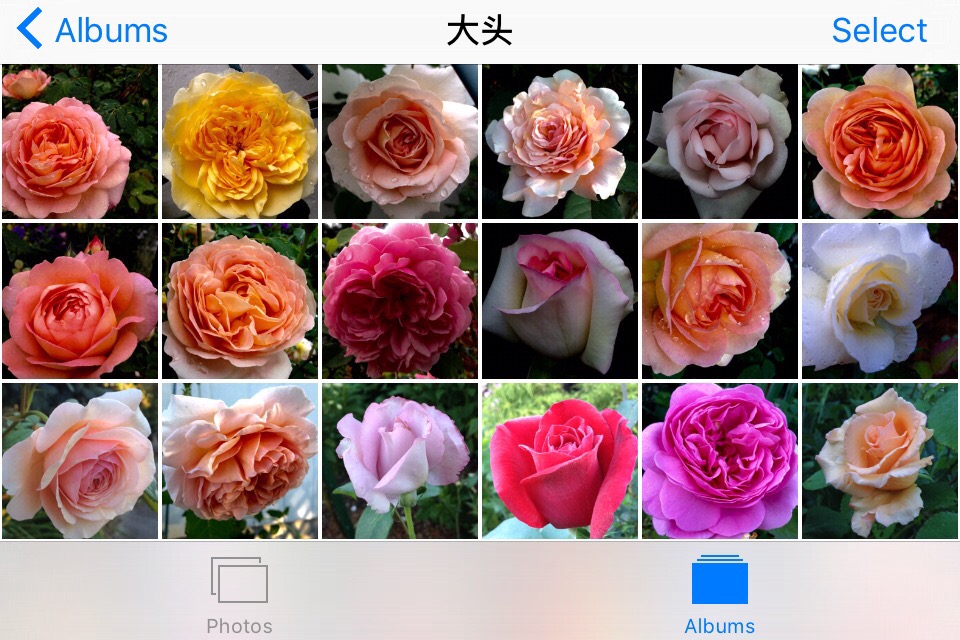
Task: Open the Albums tab
Action: click(719, 596)
